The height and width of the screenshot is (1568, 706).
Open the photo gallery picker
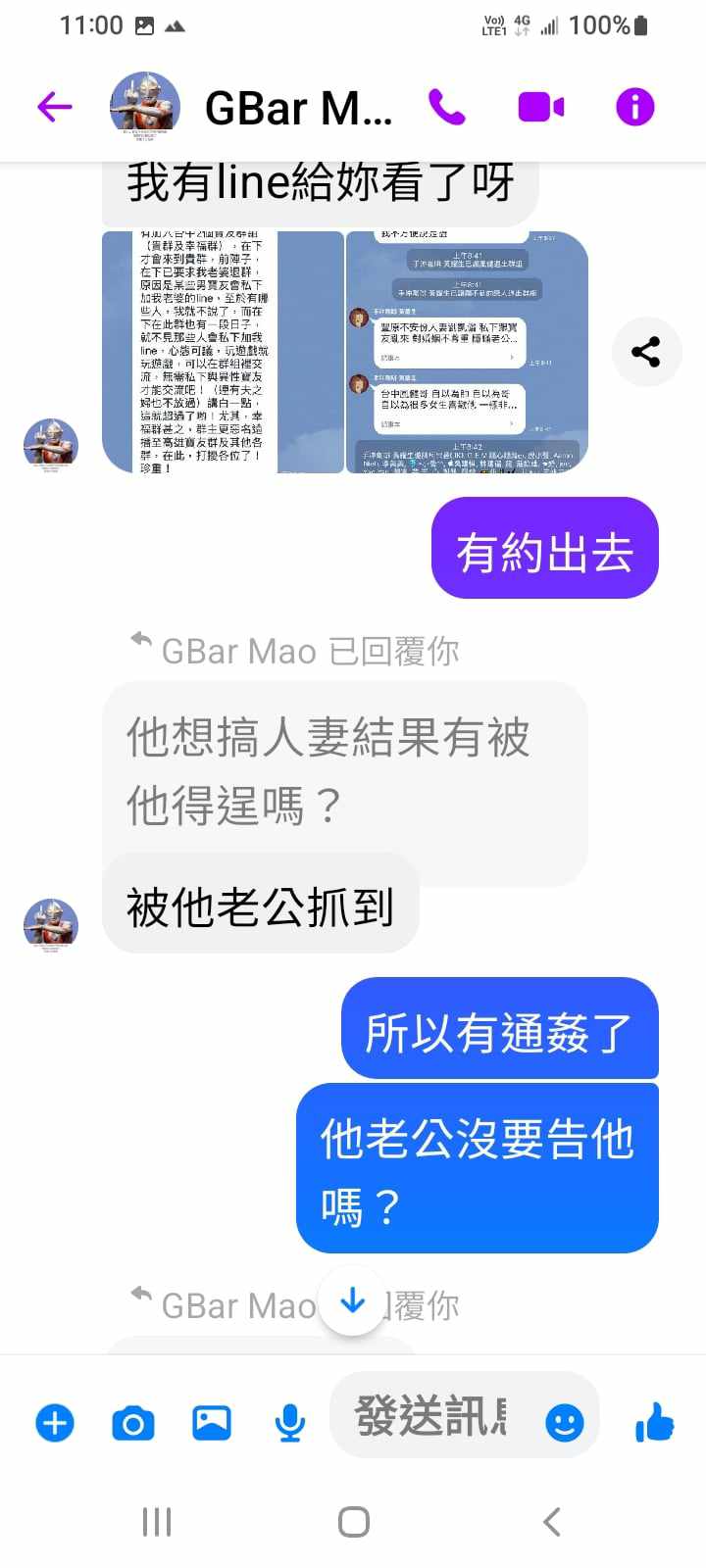pyautogui.click(x=211, y=1422)
